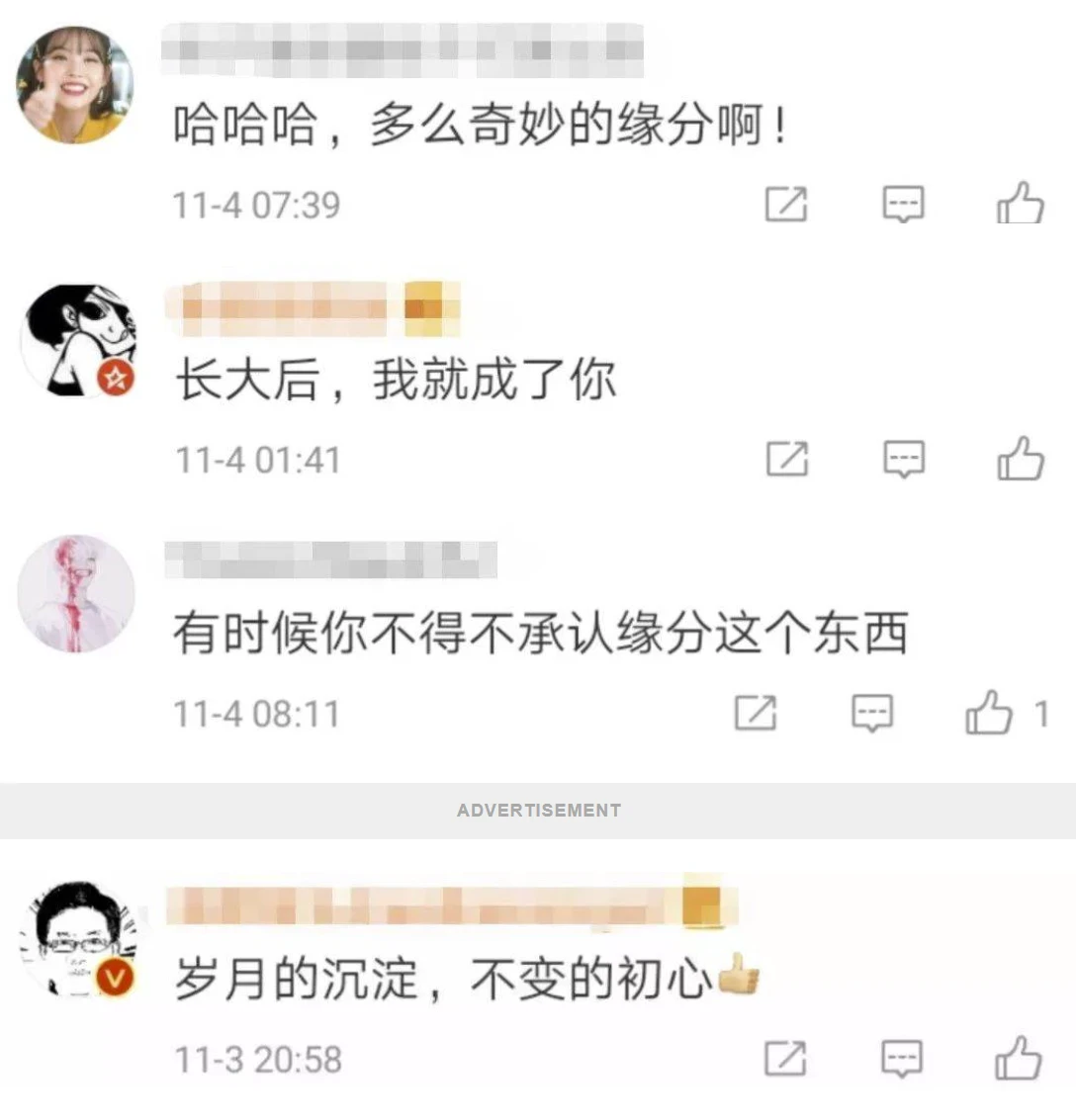Reply to the comment "有时候你不得不承认缘分这个东西"
This screenshot has height=1120, width=1076.
(872, 713)
